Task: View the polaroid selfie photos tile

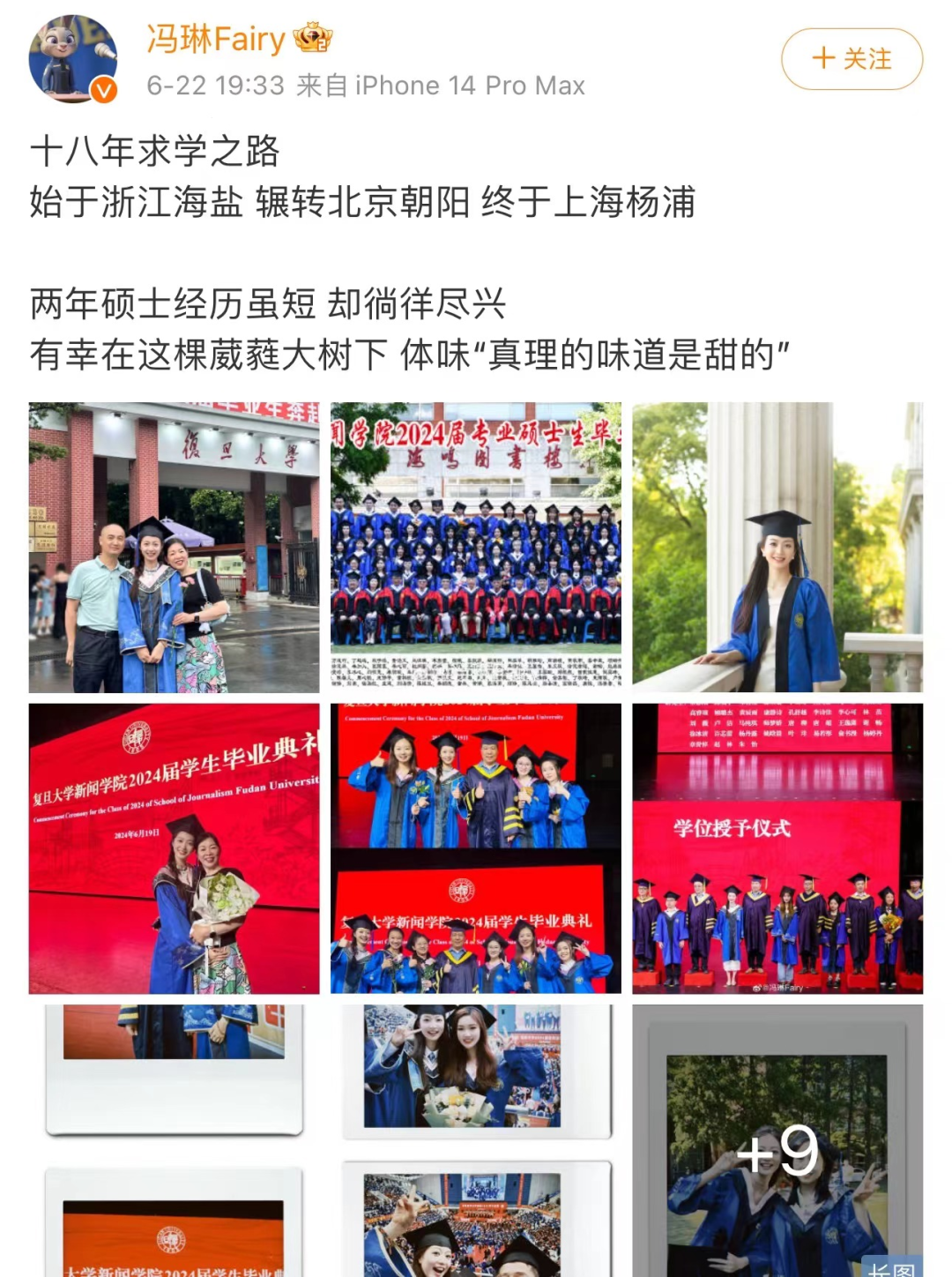Action: (476, 1139)
